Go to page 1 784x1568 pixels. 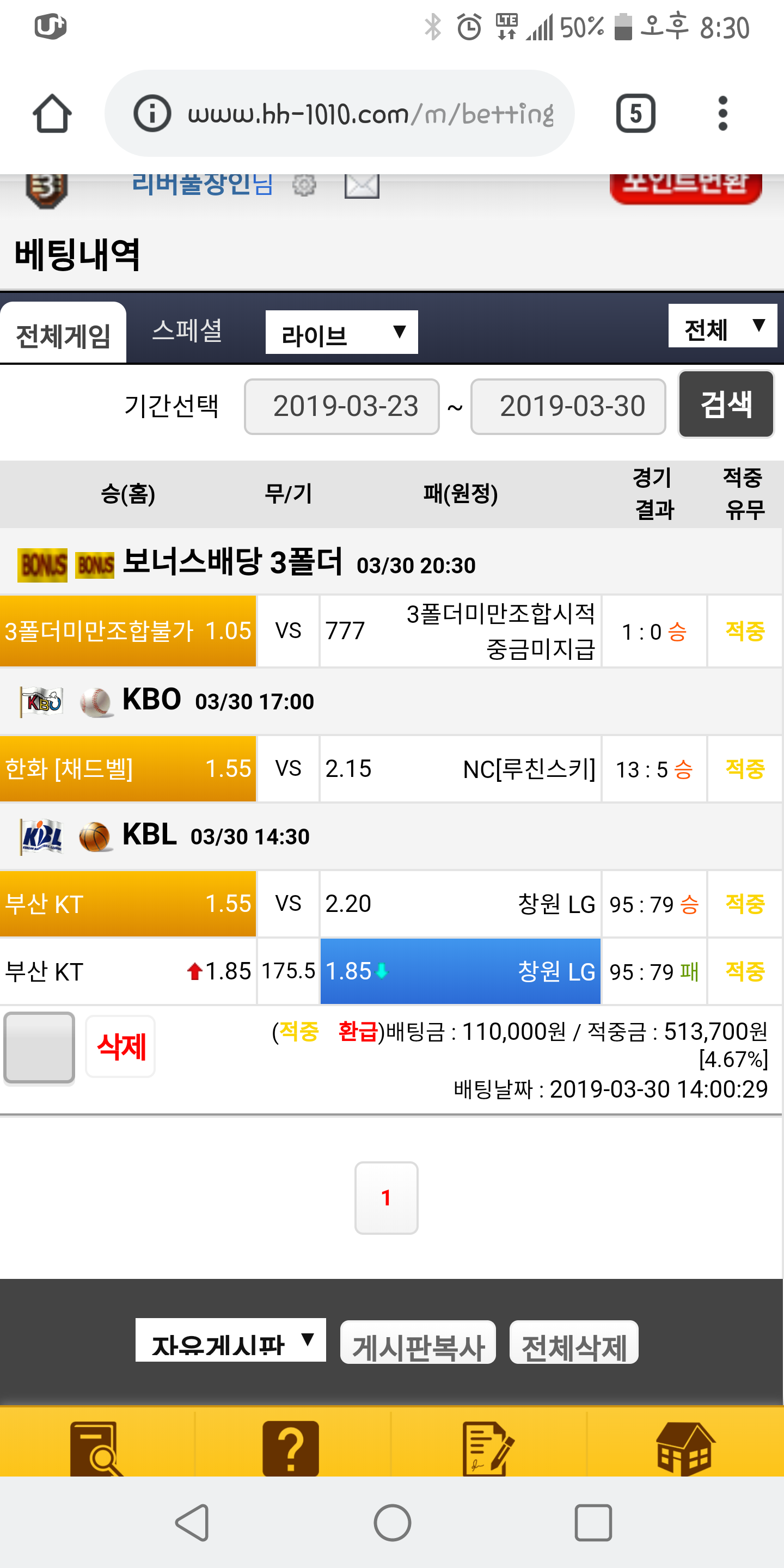[x=386, y=1197]
